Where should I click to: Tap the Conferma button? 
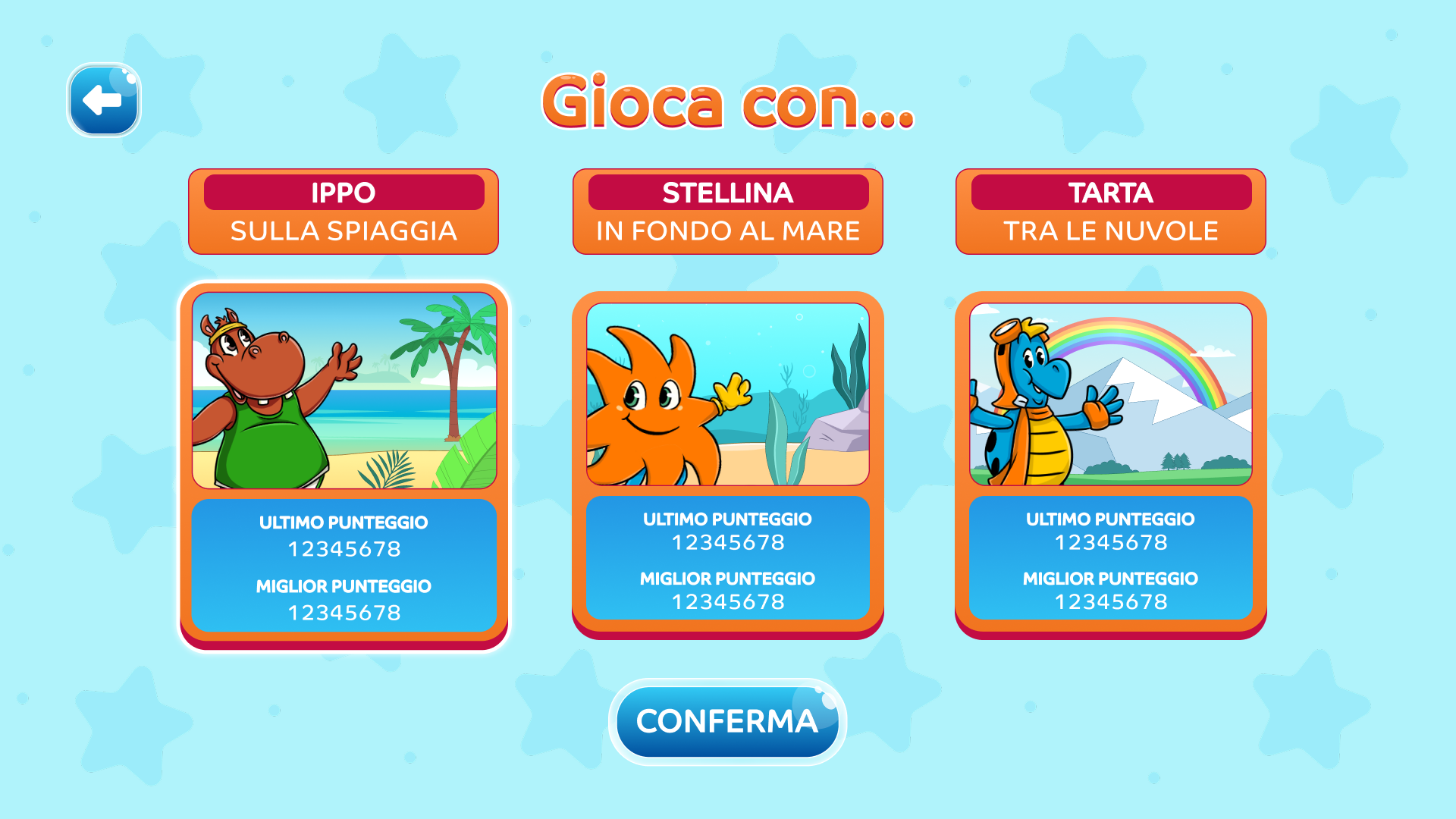(727, 721)
